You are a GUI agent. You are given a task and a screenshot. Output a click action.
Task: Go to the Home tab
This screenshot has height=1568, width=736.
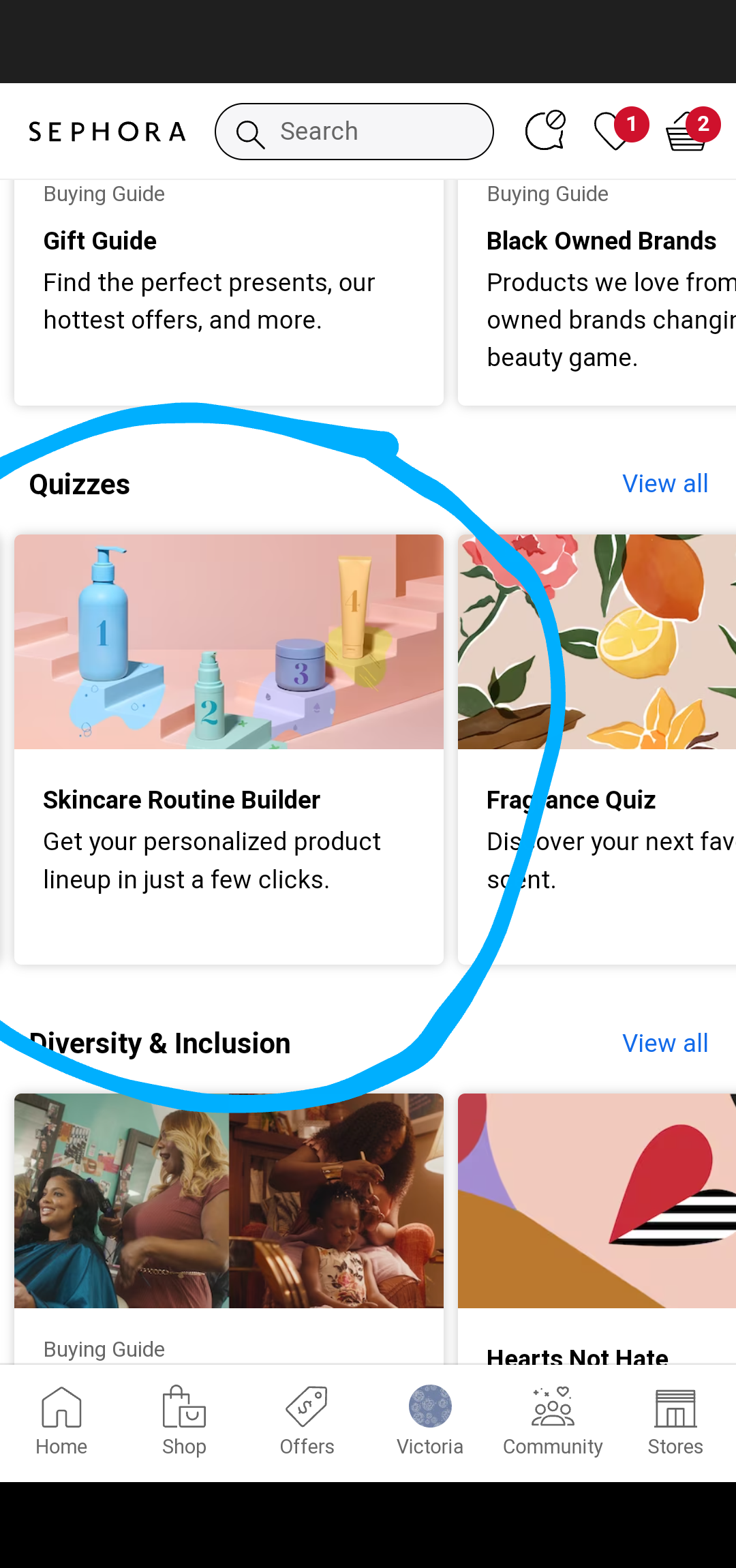point(61,1421)
